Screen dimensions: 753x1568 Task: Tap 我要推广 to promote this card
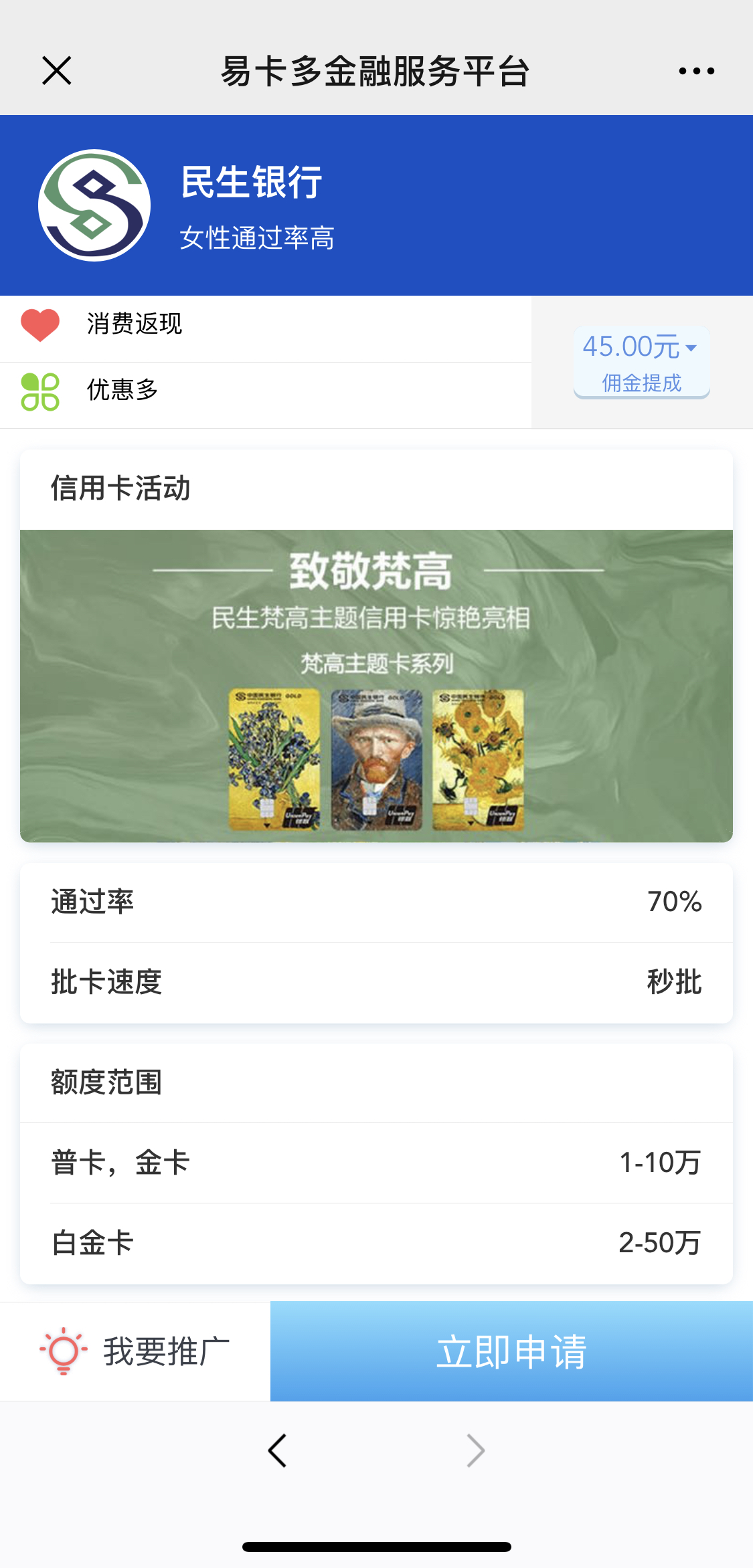135,1351
